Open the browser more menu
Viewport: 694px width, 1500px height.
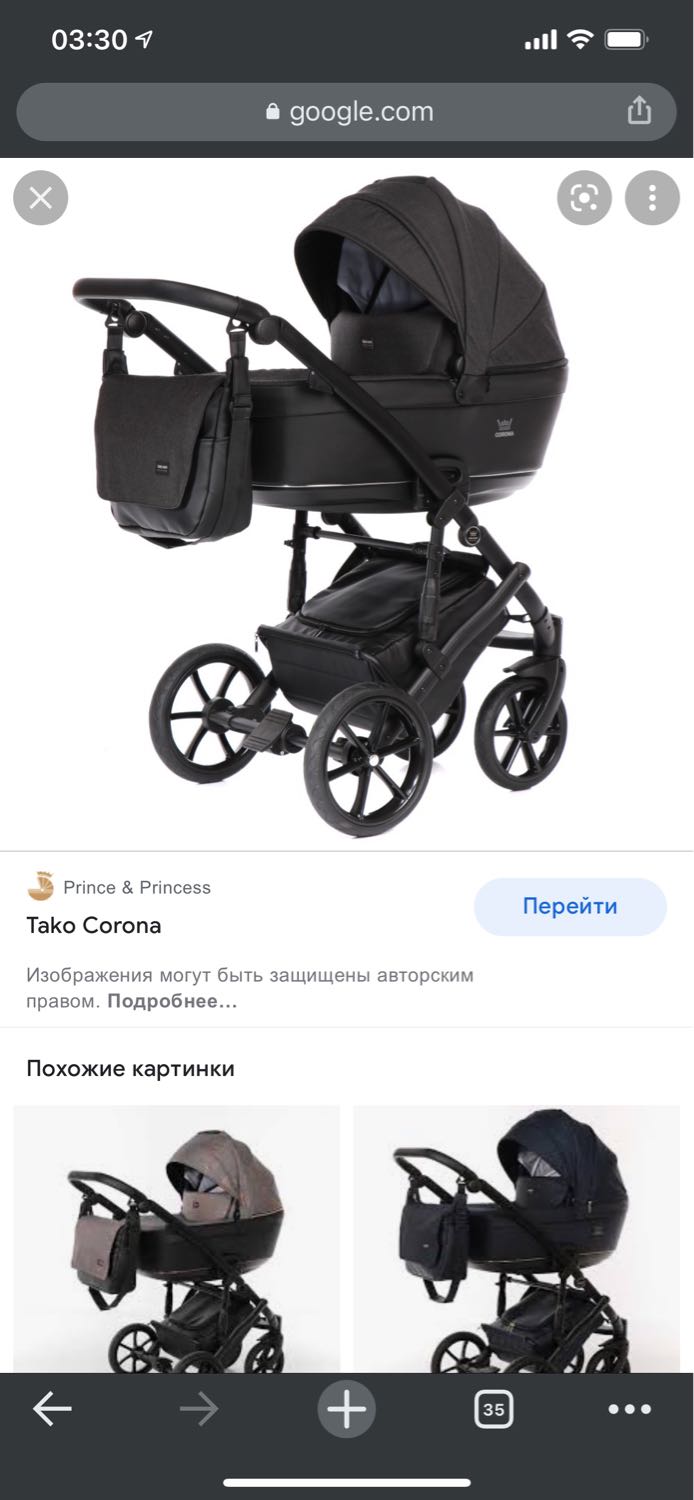[630, 1410]
